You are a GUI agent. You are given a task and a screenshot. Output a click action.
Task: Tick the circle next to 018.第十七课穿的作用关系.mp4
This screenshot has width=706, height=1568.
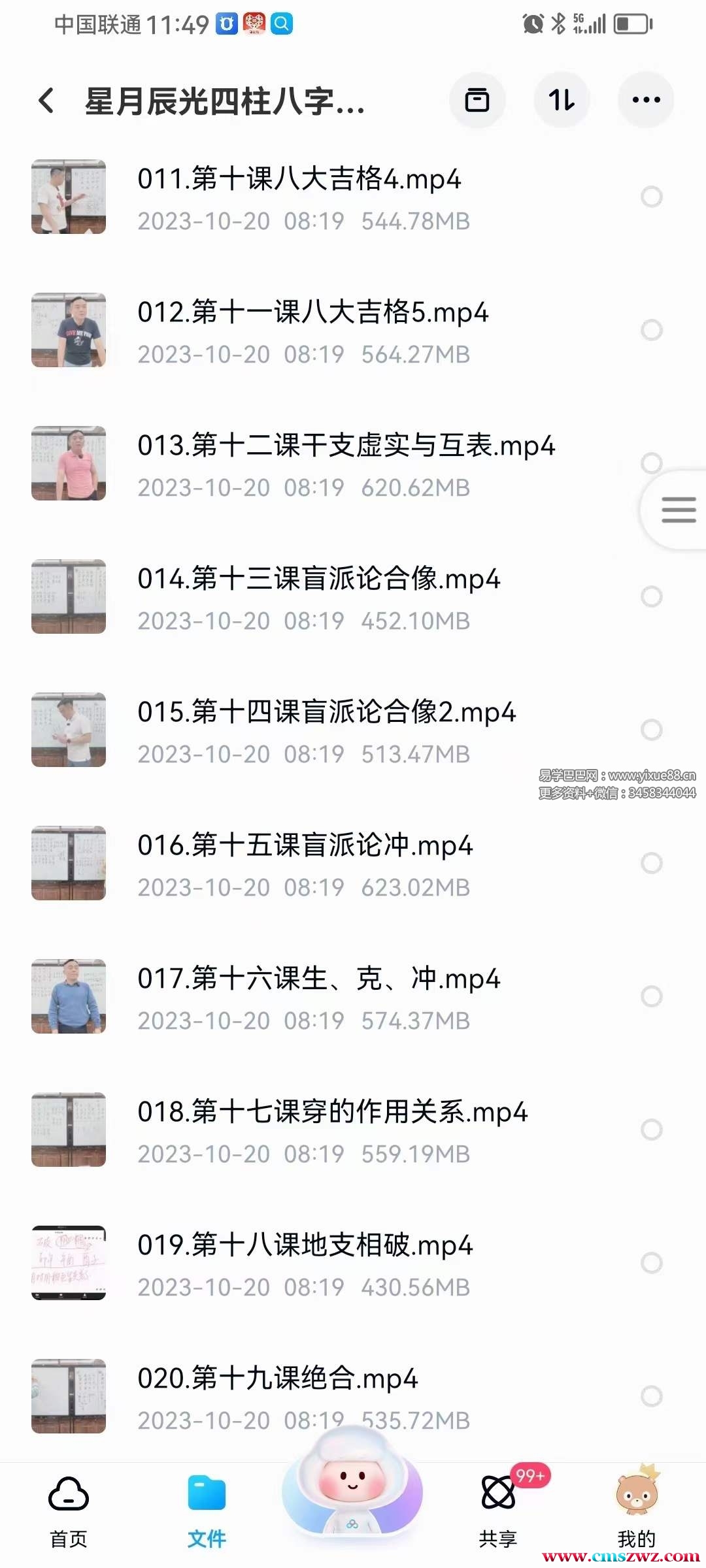[x=651, y=1130]
